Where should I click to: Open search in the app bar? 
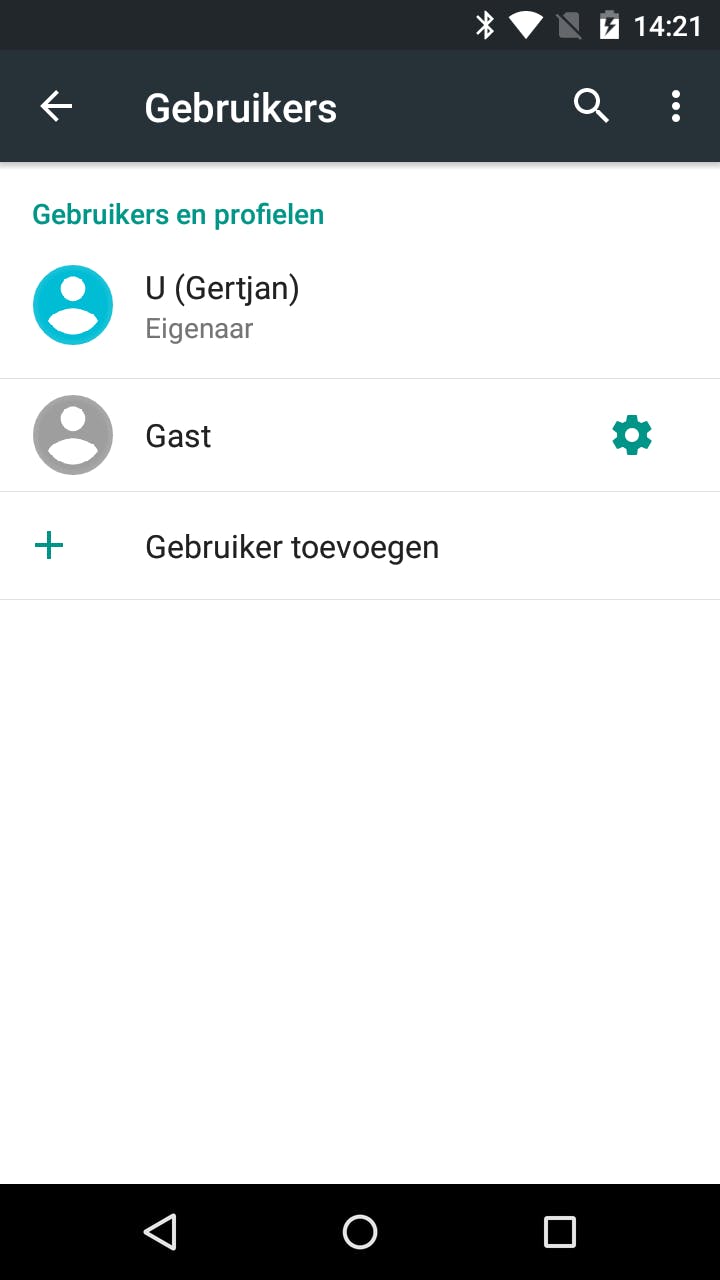pos(591,106)
